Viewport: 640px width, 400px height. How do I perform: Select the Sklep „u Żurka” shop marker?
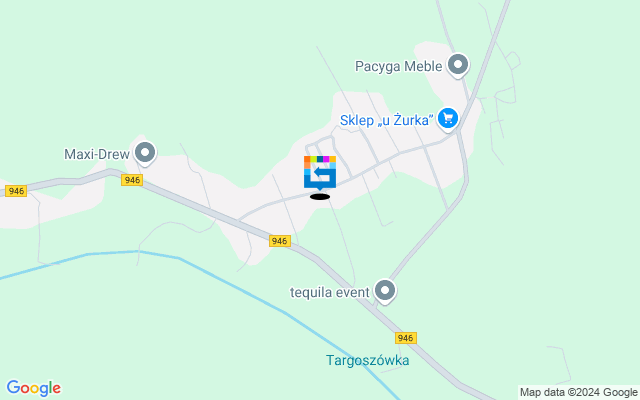pos(447,119)
